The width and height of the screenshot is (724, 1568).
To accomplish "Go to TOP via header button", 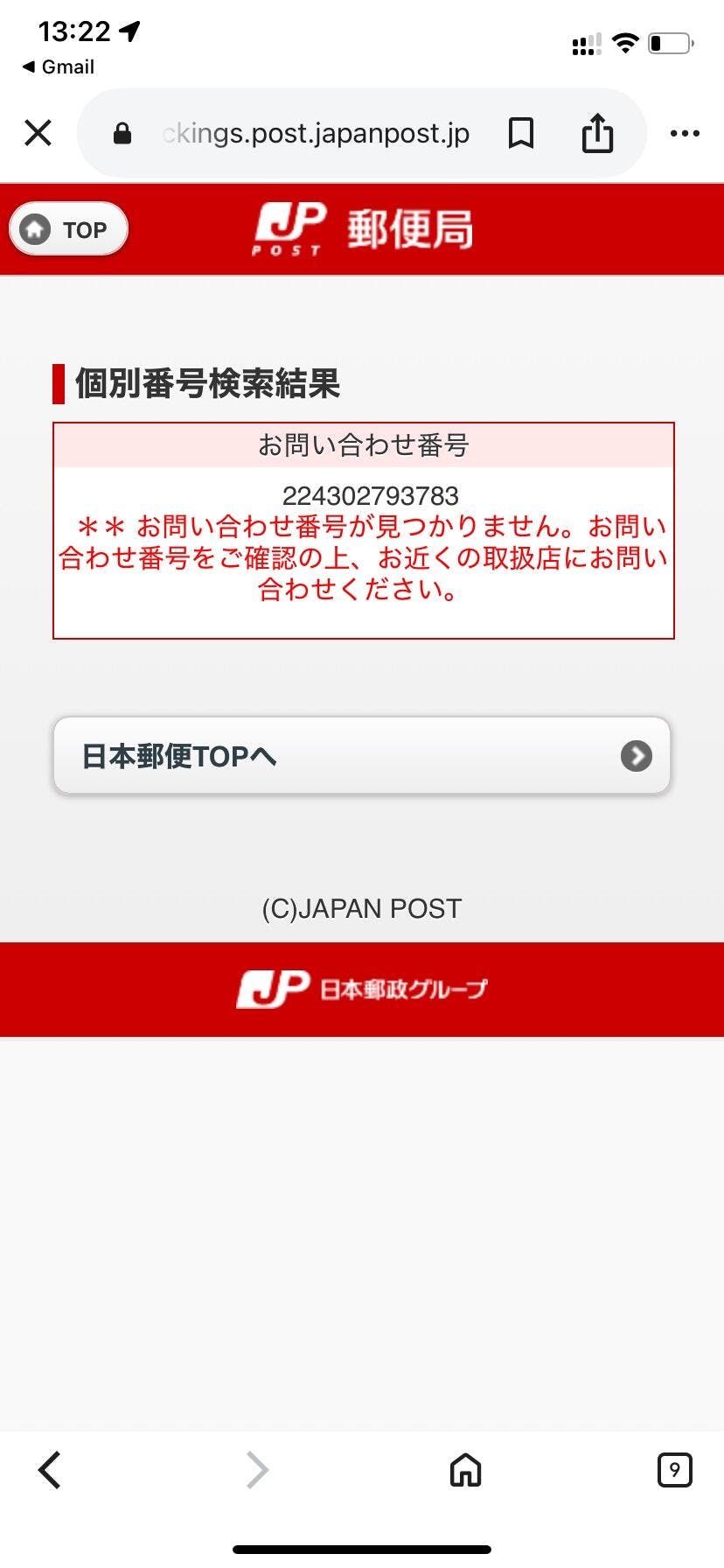I will click(x=68, y=229).
